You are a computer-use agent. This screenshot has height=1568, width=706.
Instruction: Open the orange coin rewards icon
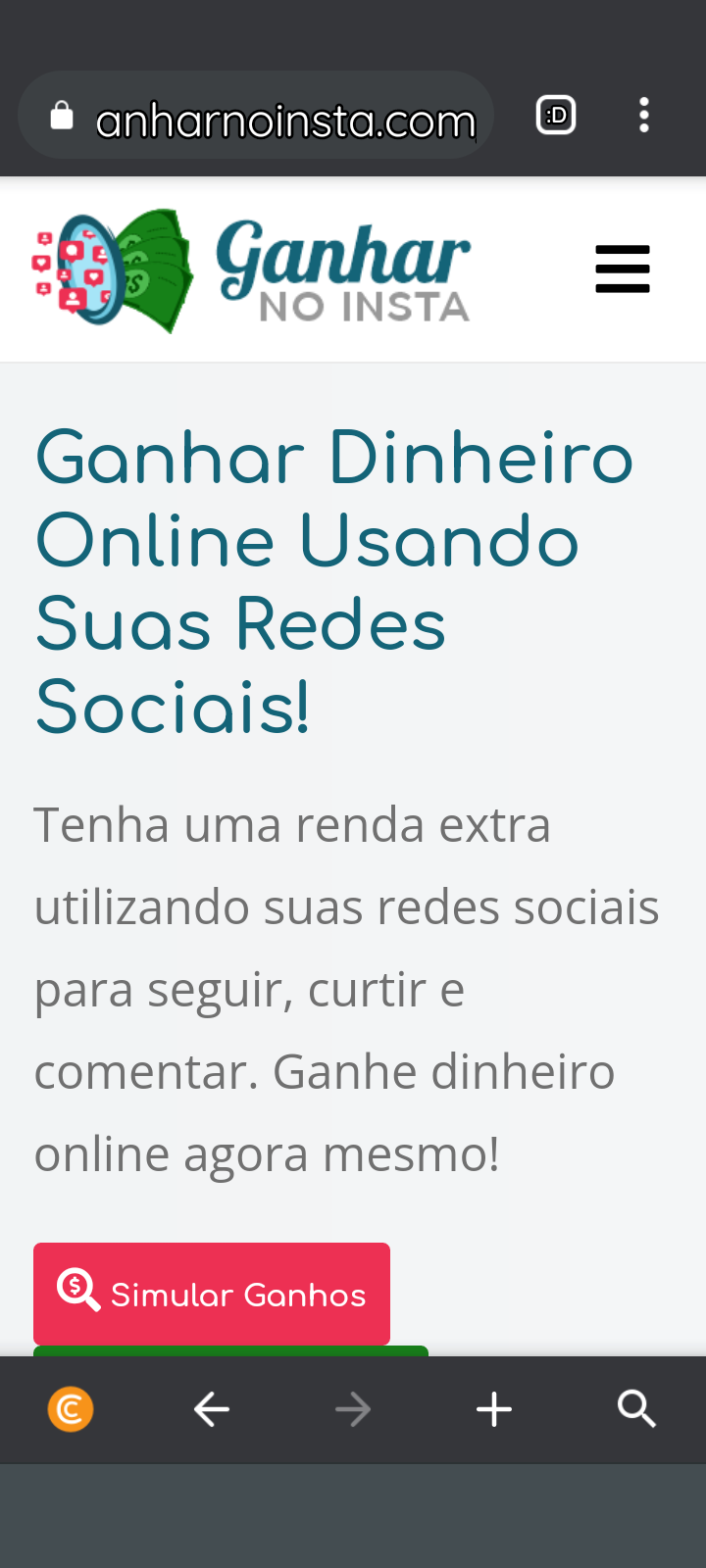point(71,1410)
